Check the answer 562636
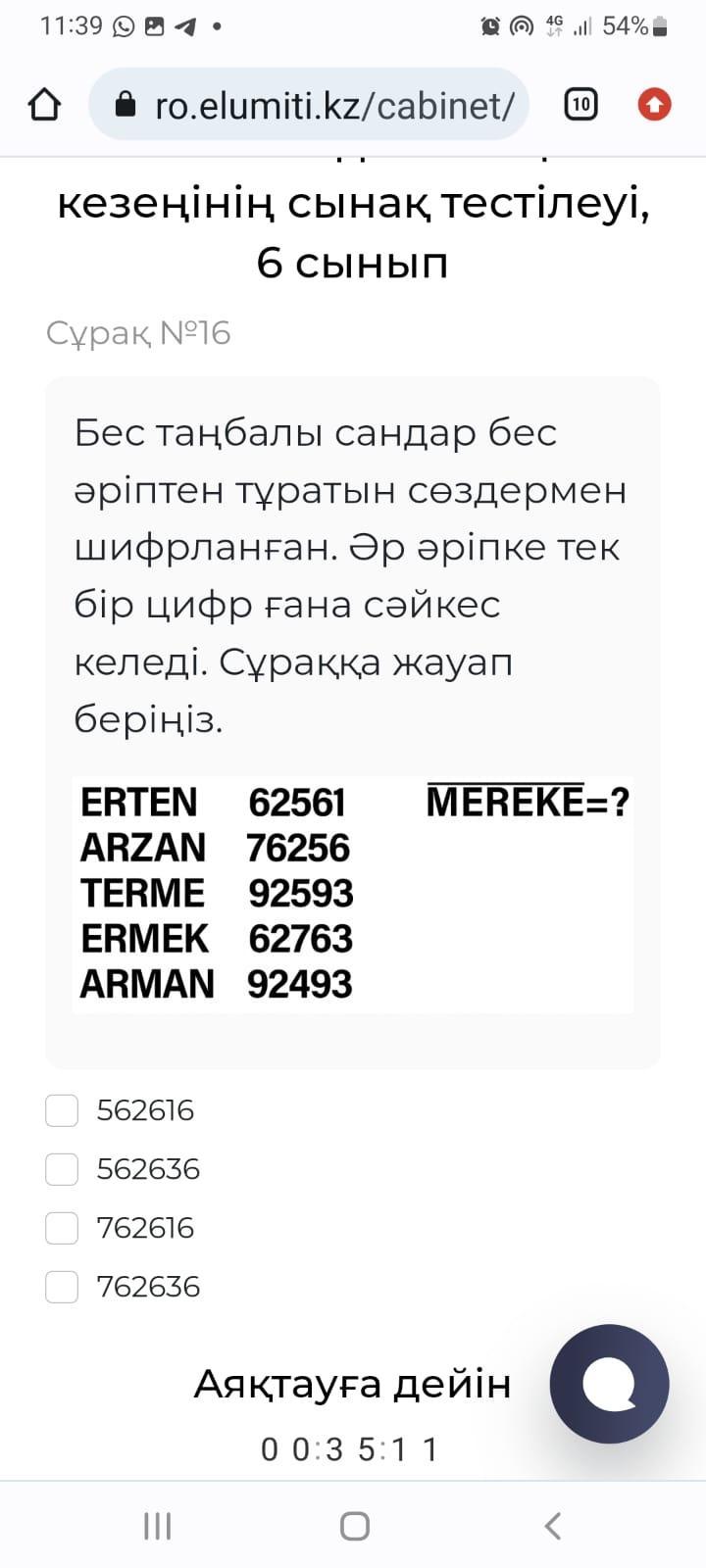706x1568 pixels. pyautogui.click(x=62, y=1169)
